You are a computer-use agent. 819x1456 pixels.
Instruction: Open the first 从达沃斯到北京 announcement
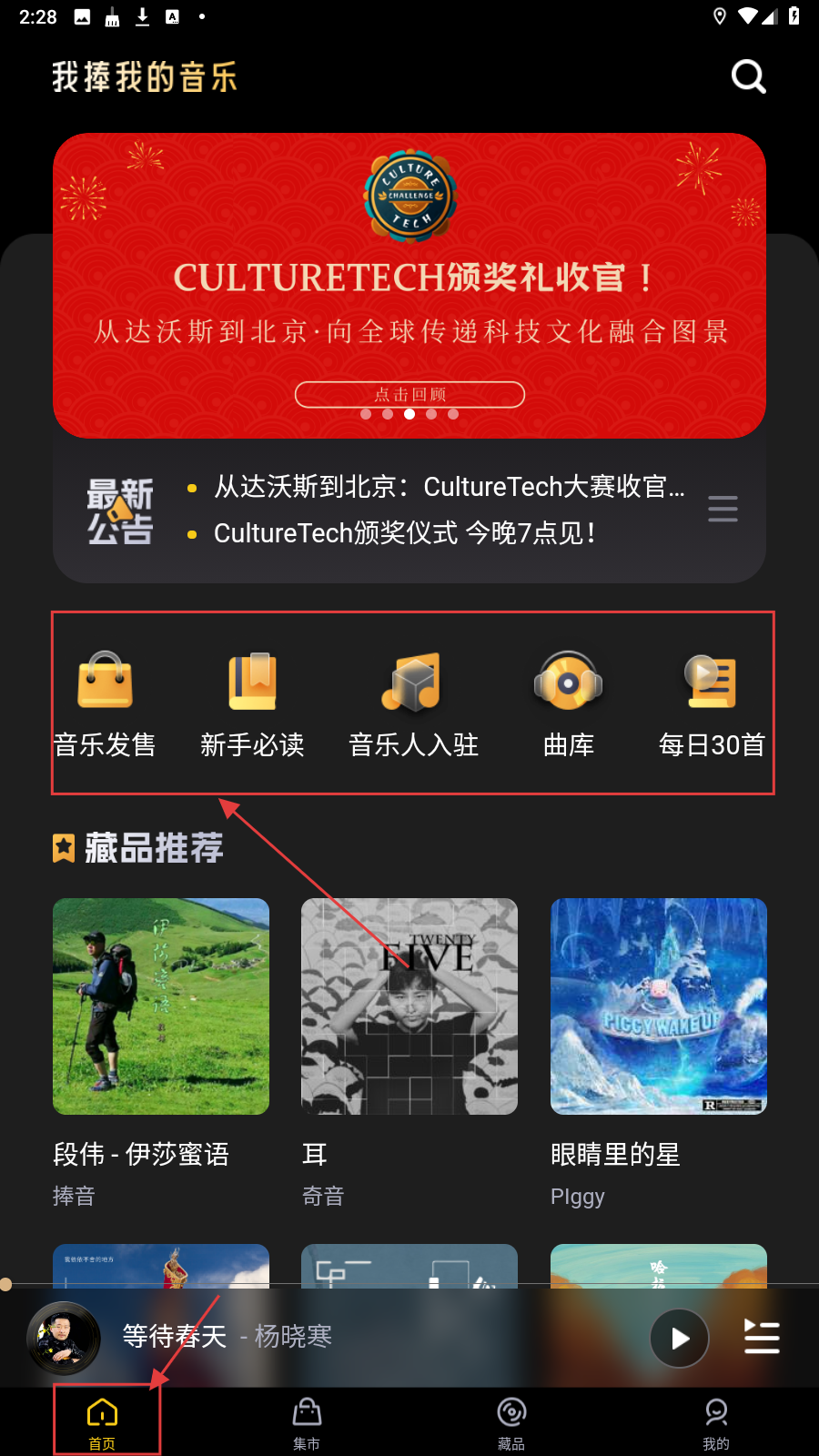[449, 487]
